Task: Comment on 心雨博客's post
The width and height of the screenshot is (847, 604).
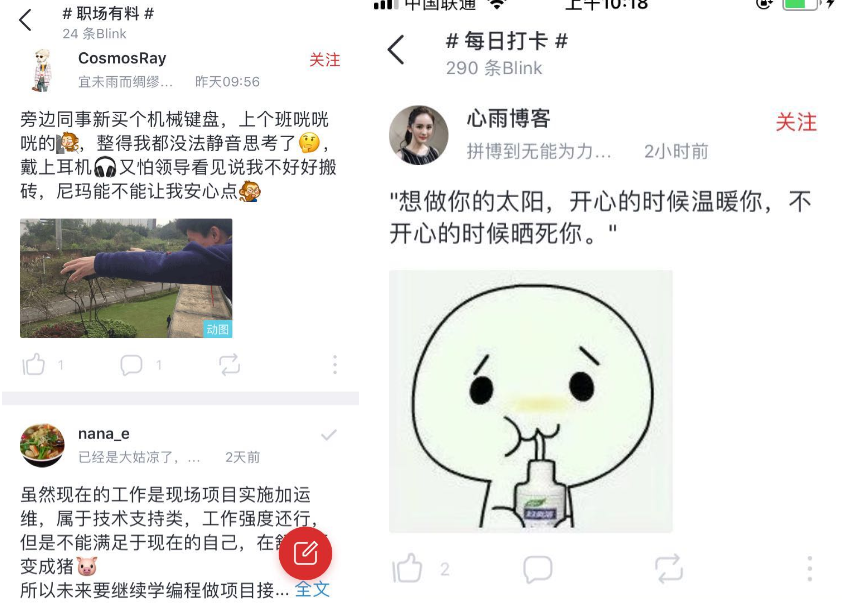Action: point(537,569)
